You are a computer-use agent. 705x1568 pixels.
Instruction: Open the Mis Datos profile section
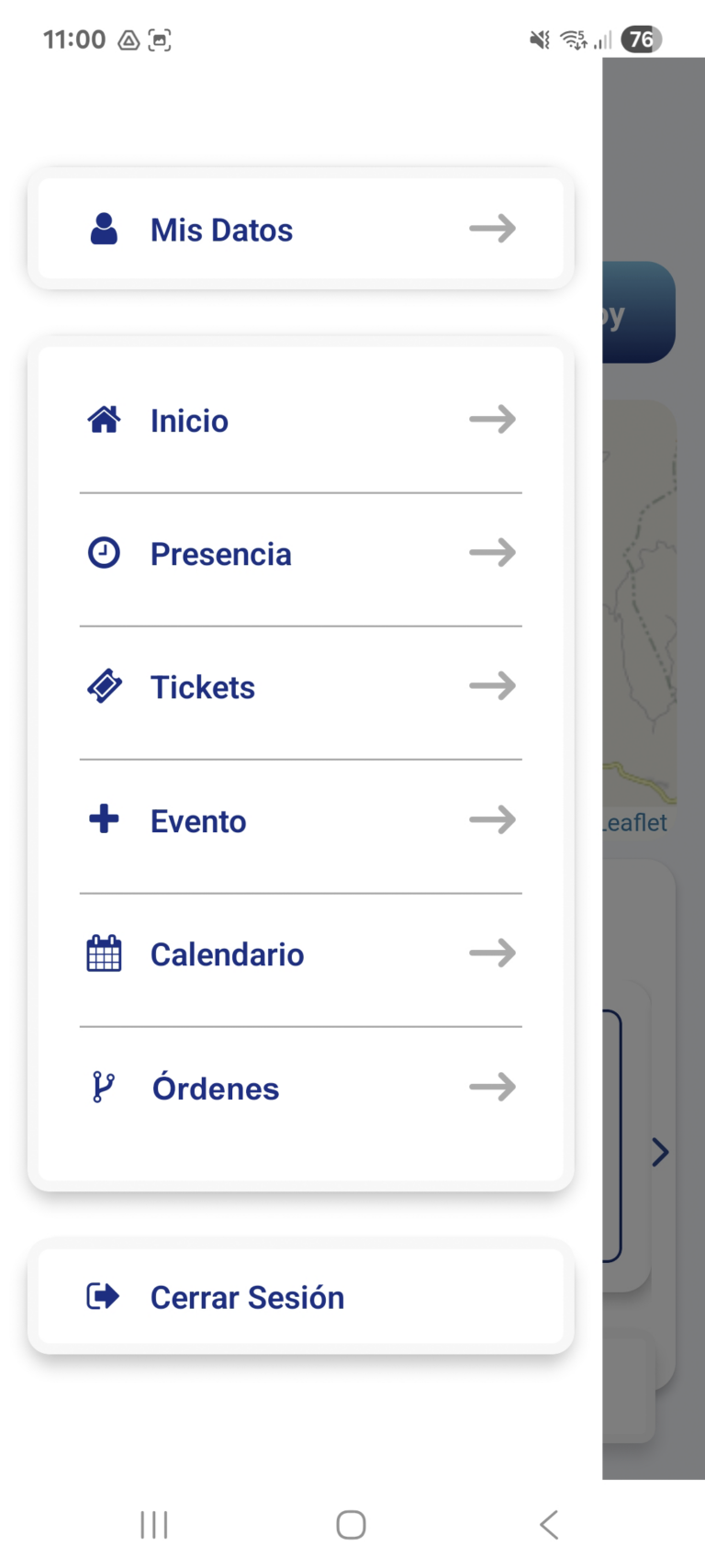tap(300, 229)
